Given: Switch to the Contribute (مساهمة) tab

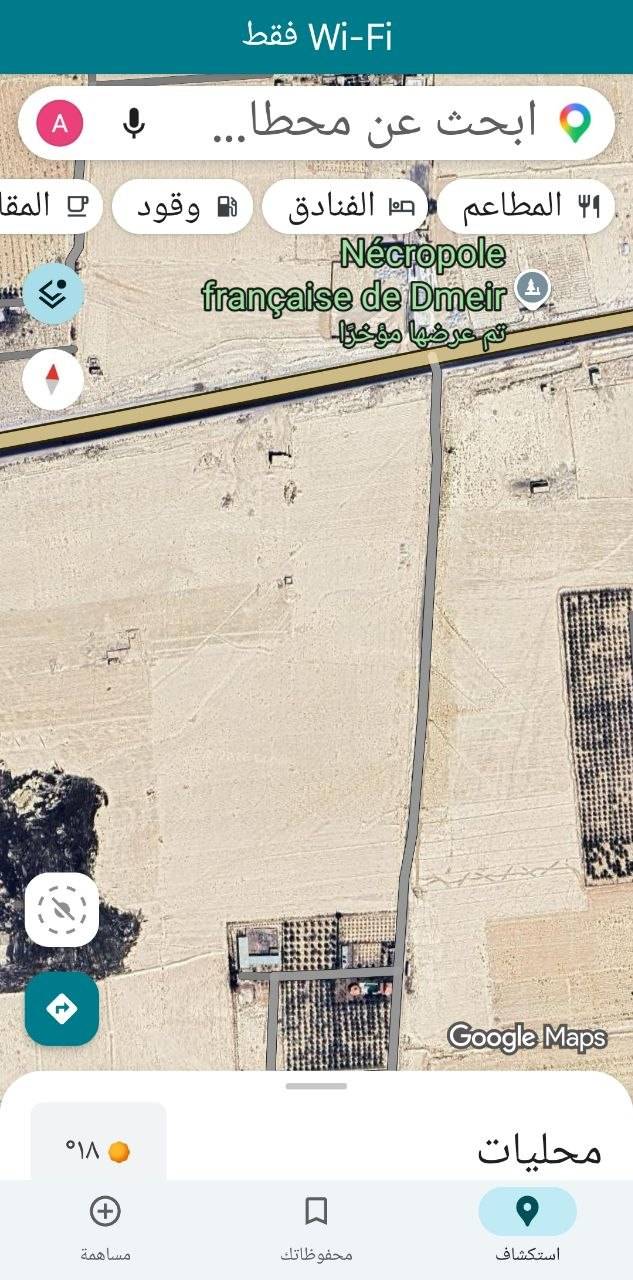Looking at the screenshot, I should click(105, 1226).
